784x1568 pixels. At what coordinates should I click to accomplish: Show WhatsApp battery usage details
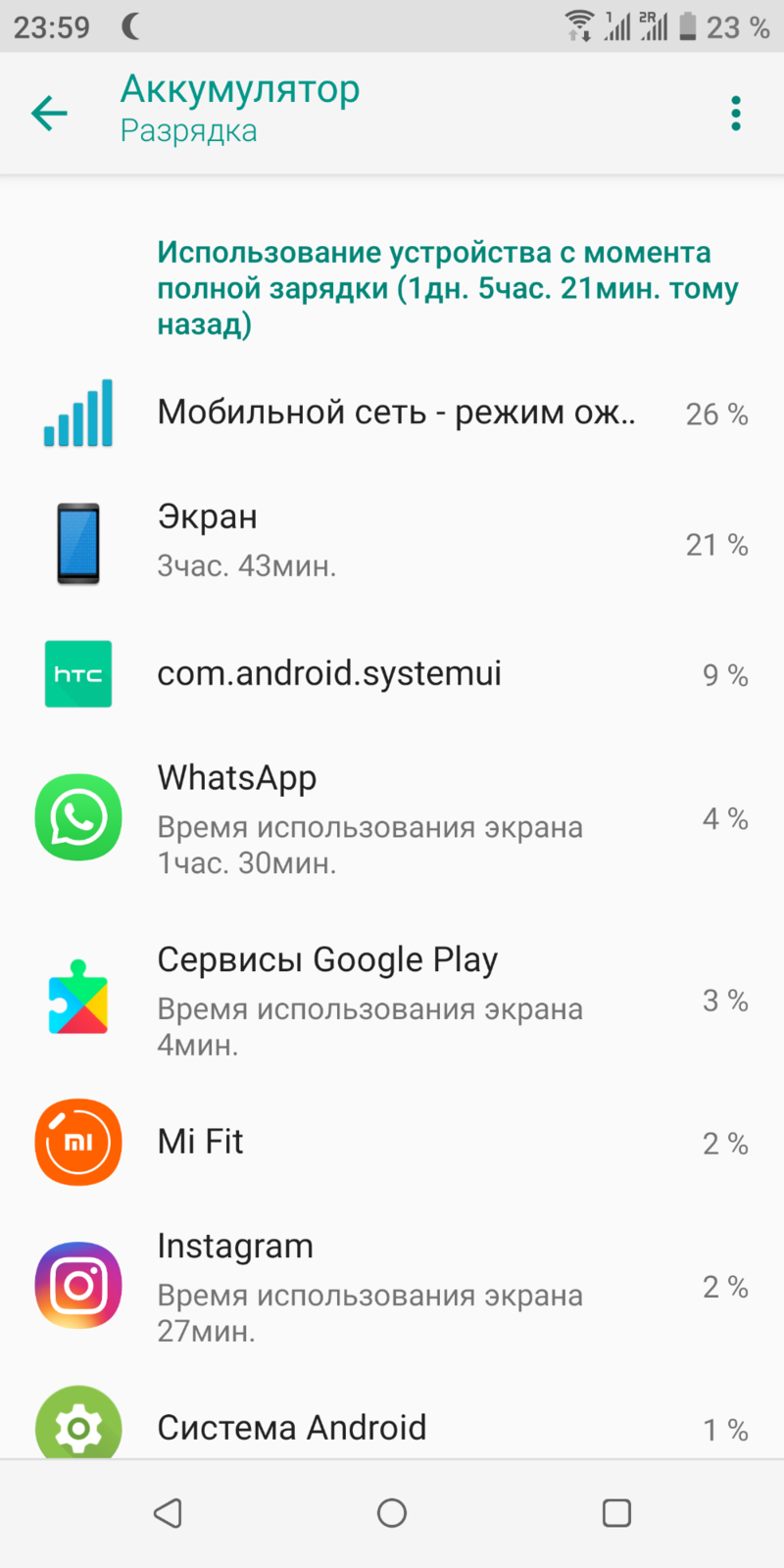[392, 818]
